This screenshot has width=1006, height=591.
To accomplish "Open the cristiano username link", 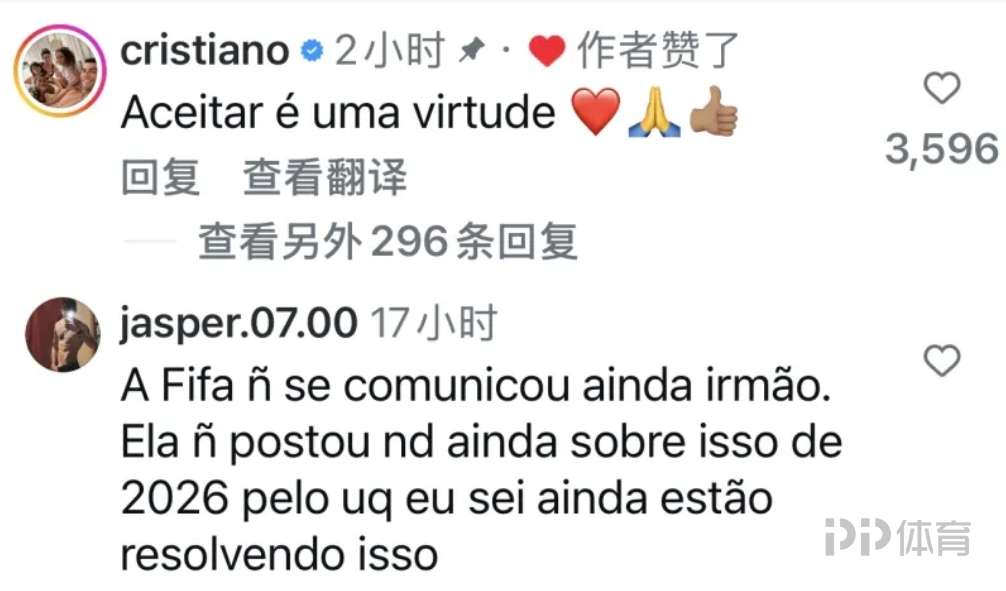I will click(205, 51).
